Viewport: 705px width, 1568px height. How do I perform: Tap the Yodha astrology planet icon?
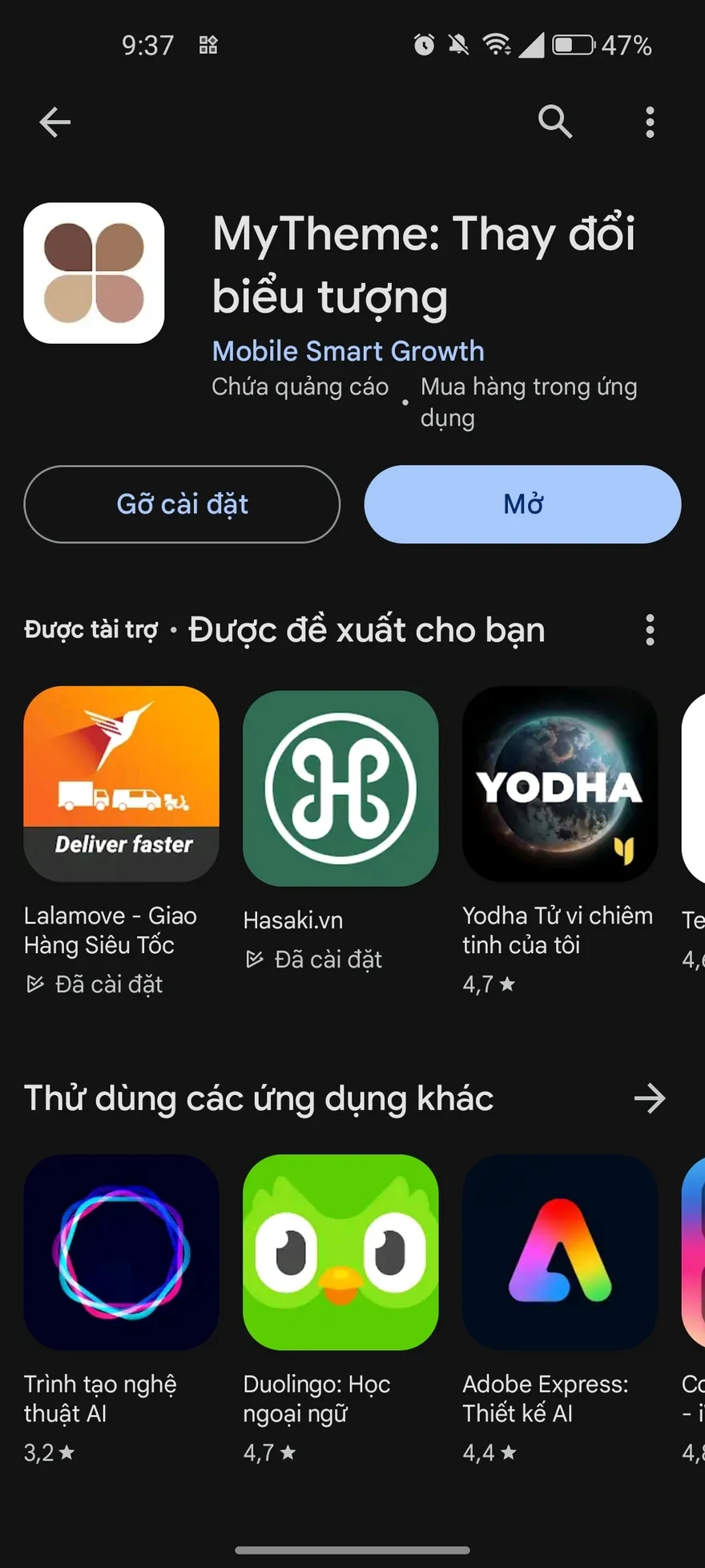tap(558, 785)
